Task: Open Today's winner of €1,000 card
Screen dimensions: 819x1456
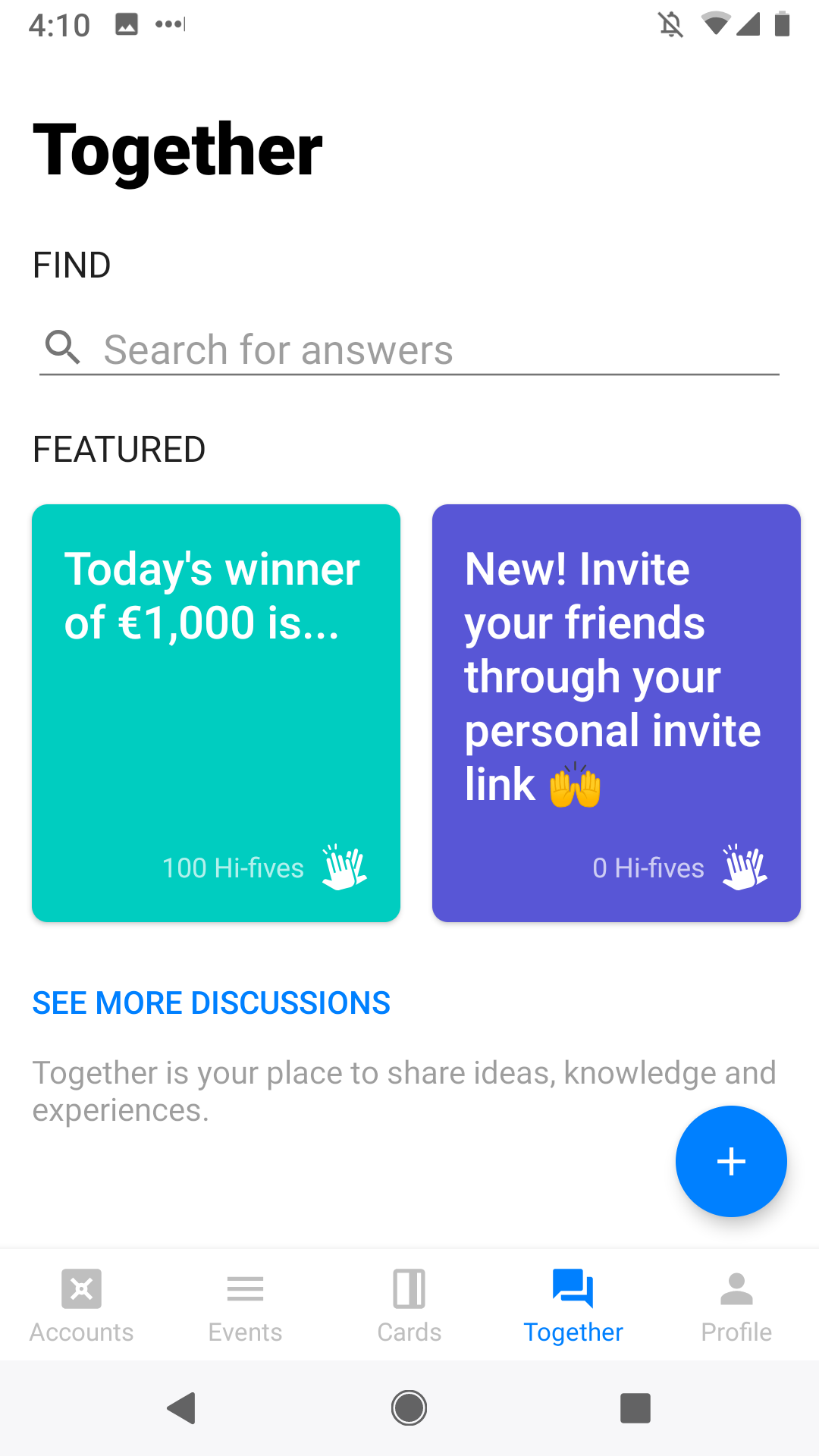Action: coord(215,682)
